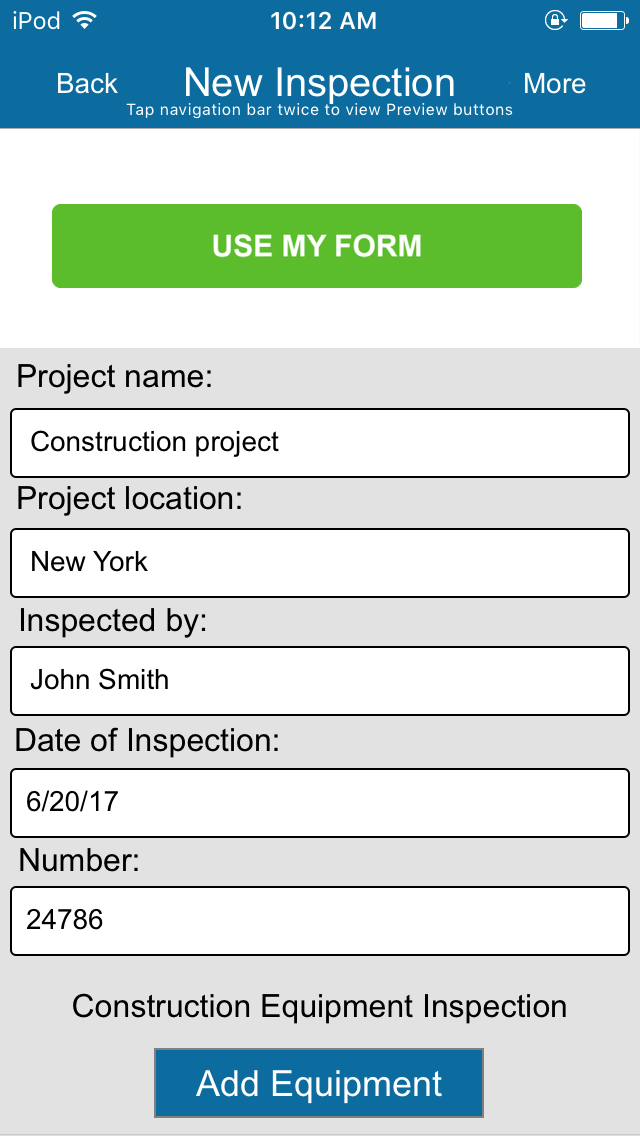Tap Add Equipment button
Image resolution: width=640 pixels, height=1136 pixels.
pos(319,1083)
